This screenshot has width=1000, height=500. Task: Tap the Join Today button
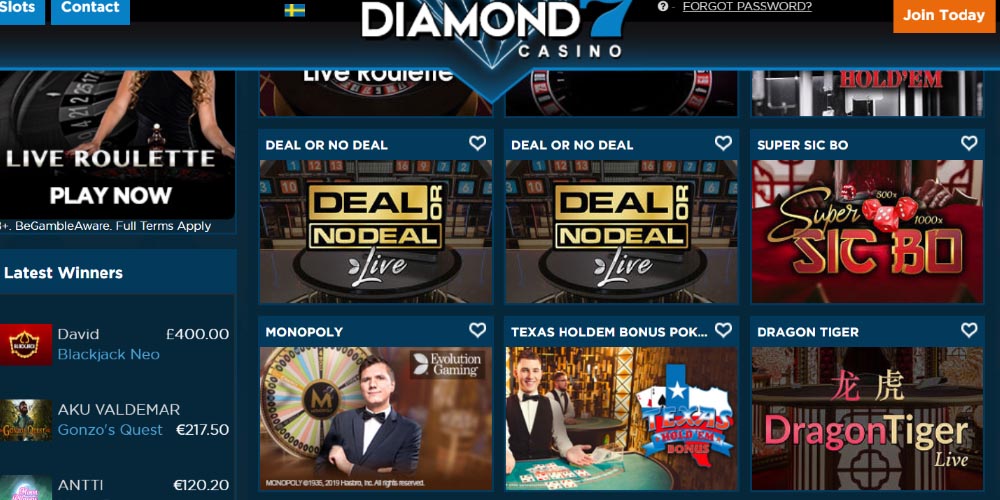point(943,15)
